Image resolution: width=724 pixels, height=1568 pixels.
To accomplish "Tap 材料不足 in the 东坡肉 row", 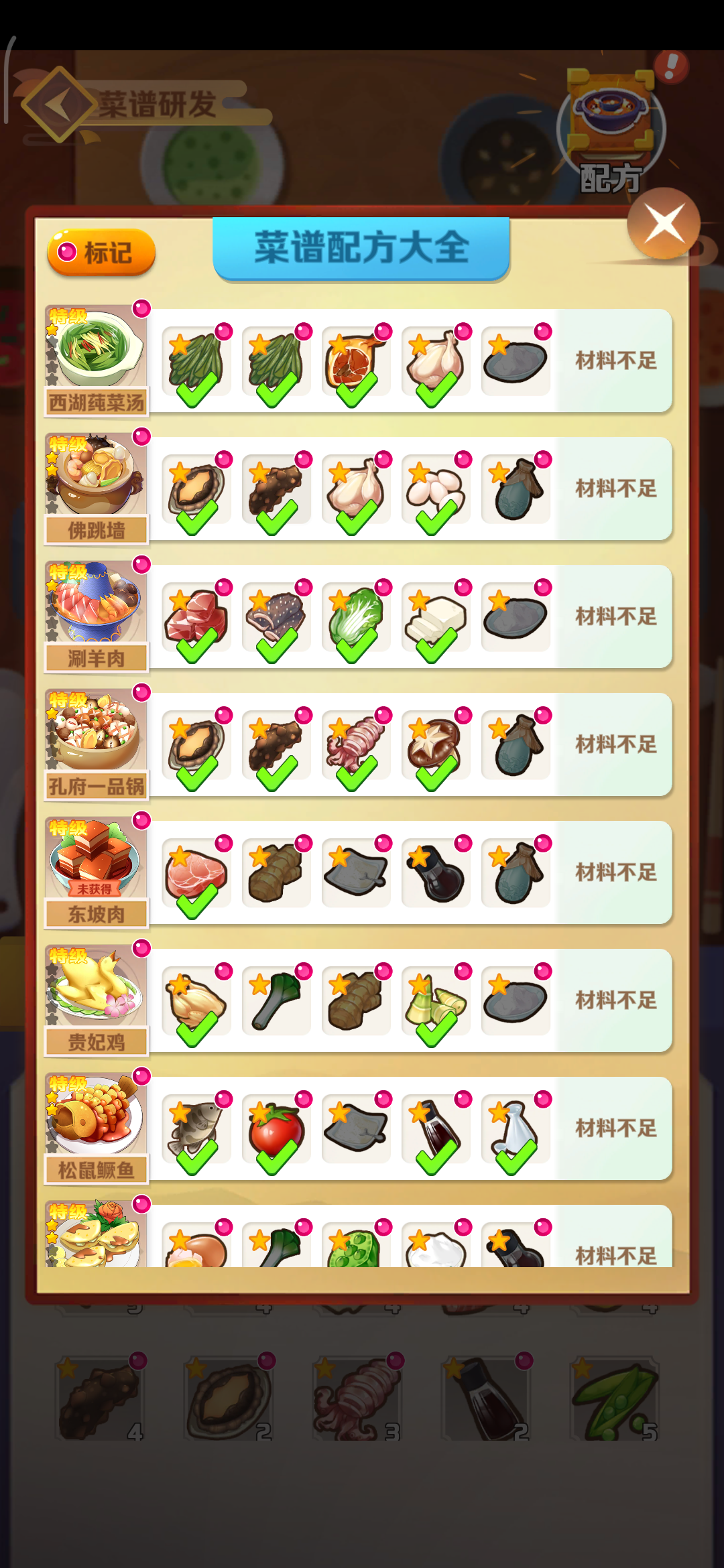I will 615,872.
